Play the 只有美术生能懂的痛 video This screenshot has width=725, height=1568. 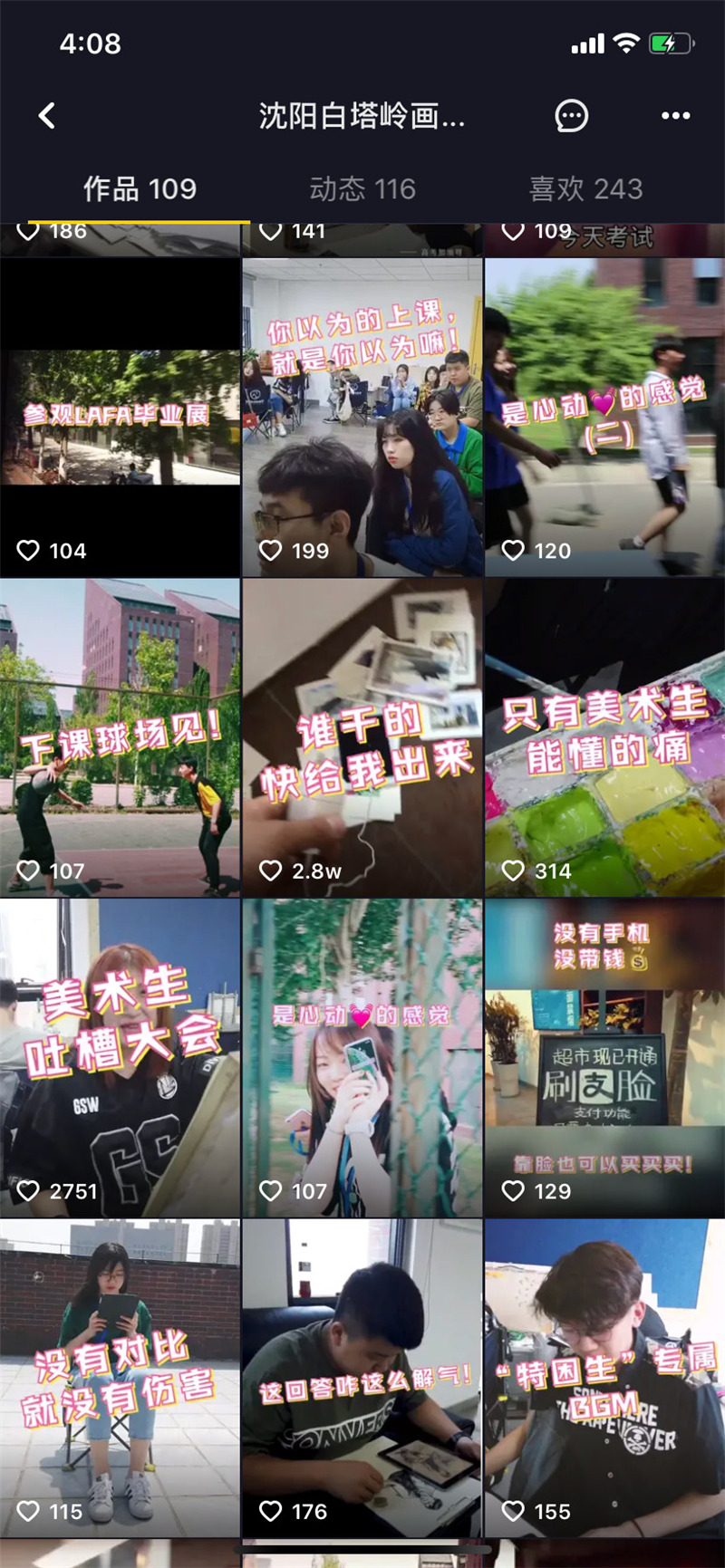[x=604, y=737]
